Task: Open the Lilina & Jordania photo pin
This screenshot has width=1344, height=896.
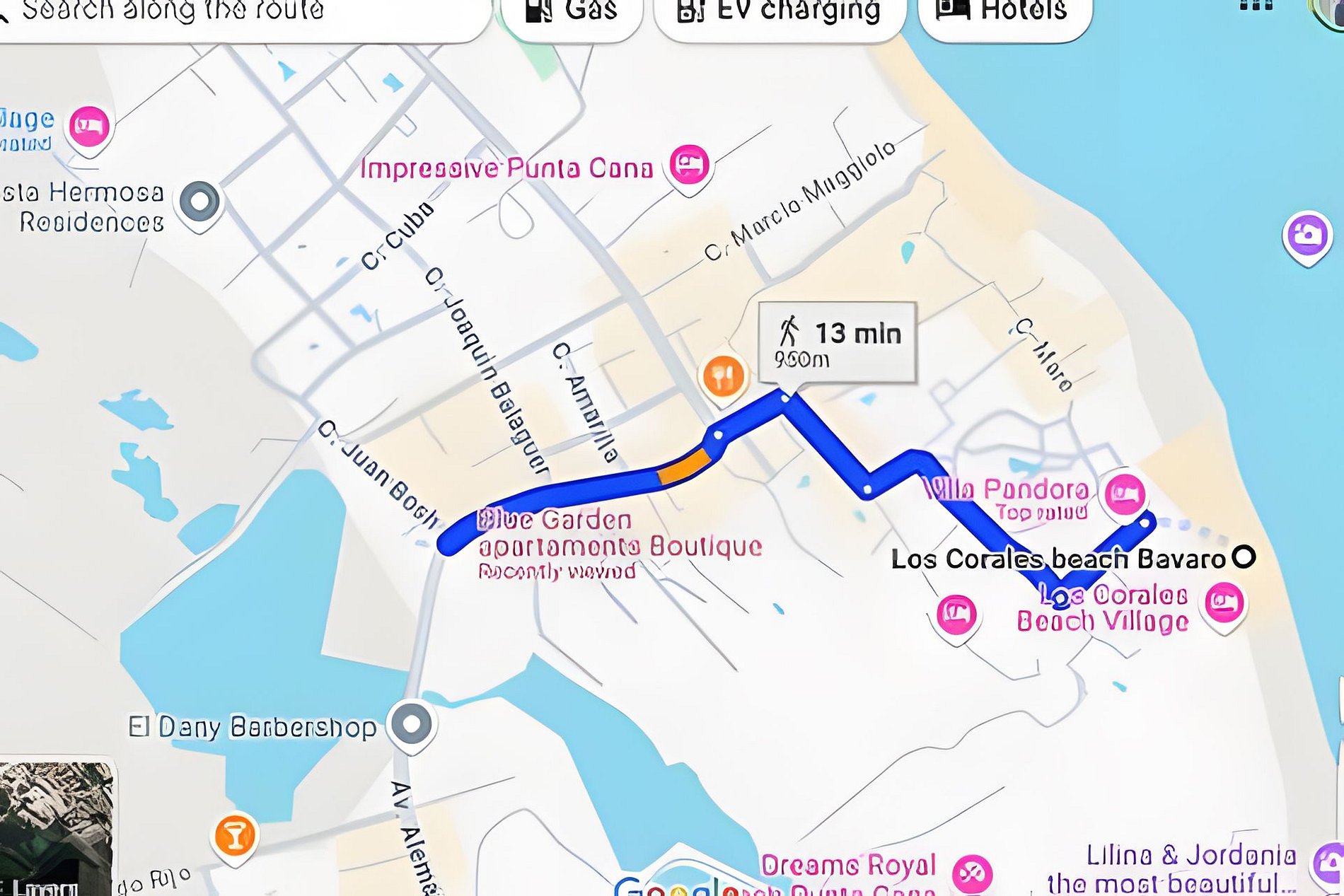Action: click(x=1328, y=863)
